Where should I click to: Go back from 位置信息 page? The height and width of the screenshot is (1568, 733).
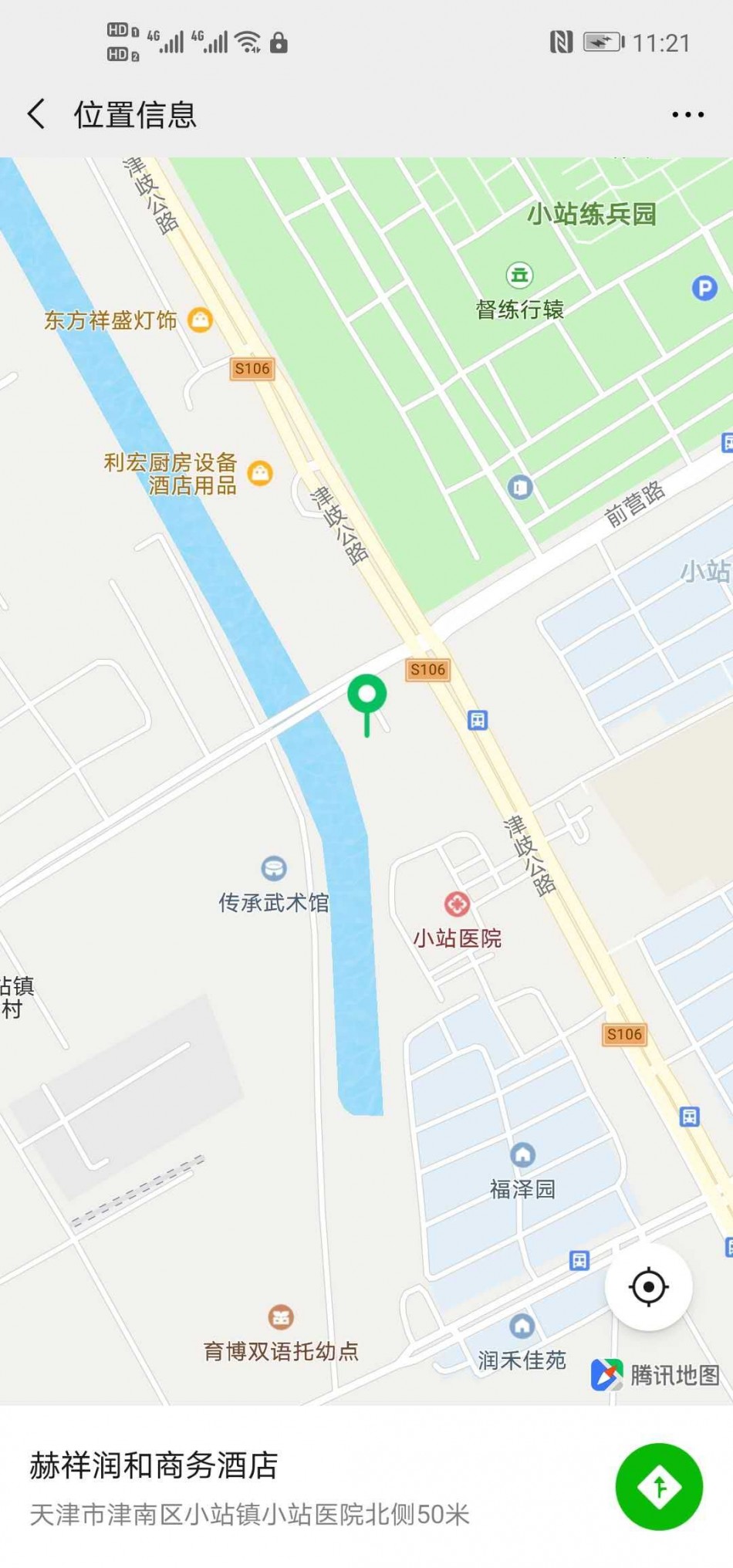36,114
